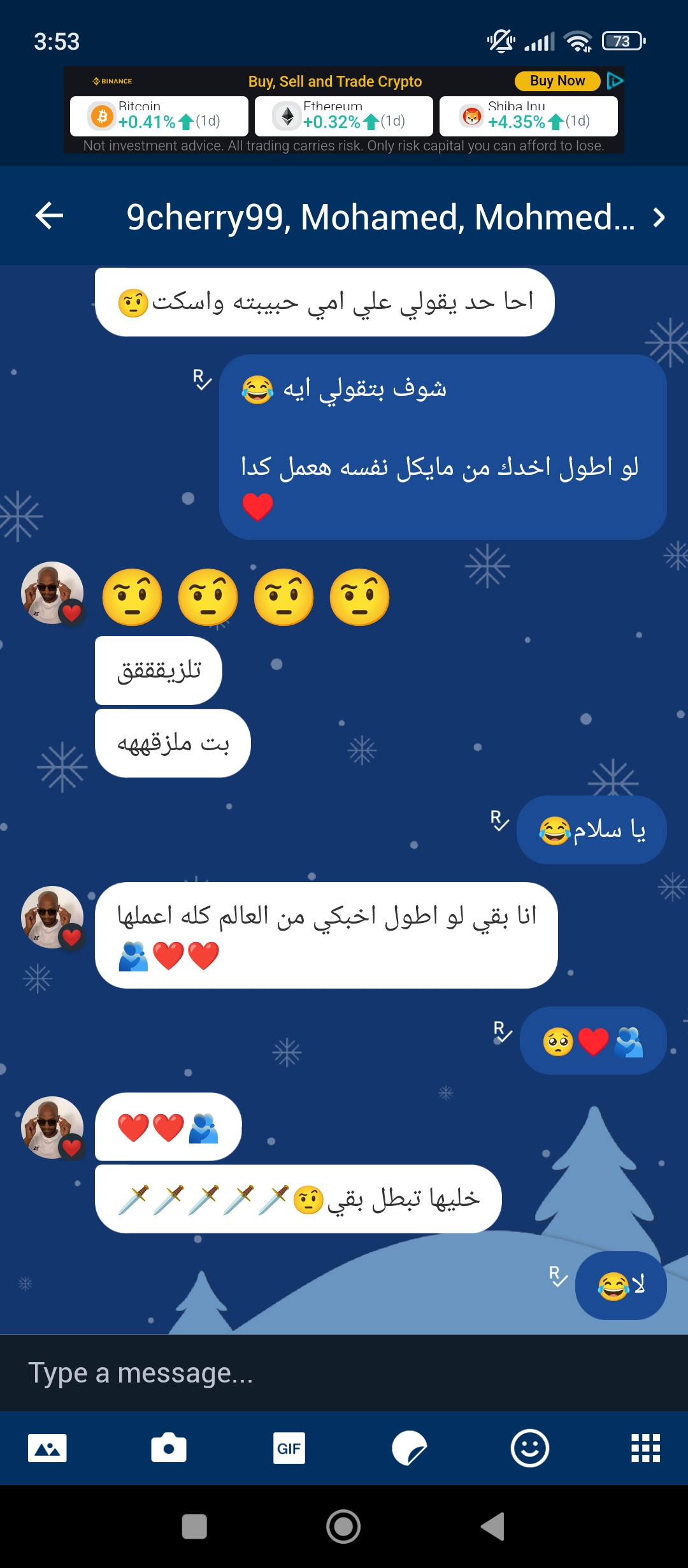Open group details chevron beside 9cherry99 title
The image size is (688, 1568).
pyautogui.click(x=659, y=217)
